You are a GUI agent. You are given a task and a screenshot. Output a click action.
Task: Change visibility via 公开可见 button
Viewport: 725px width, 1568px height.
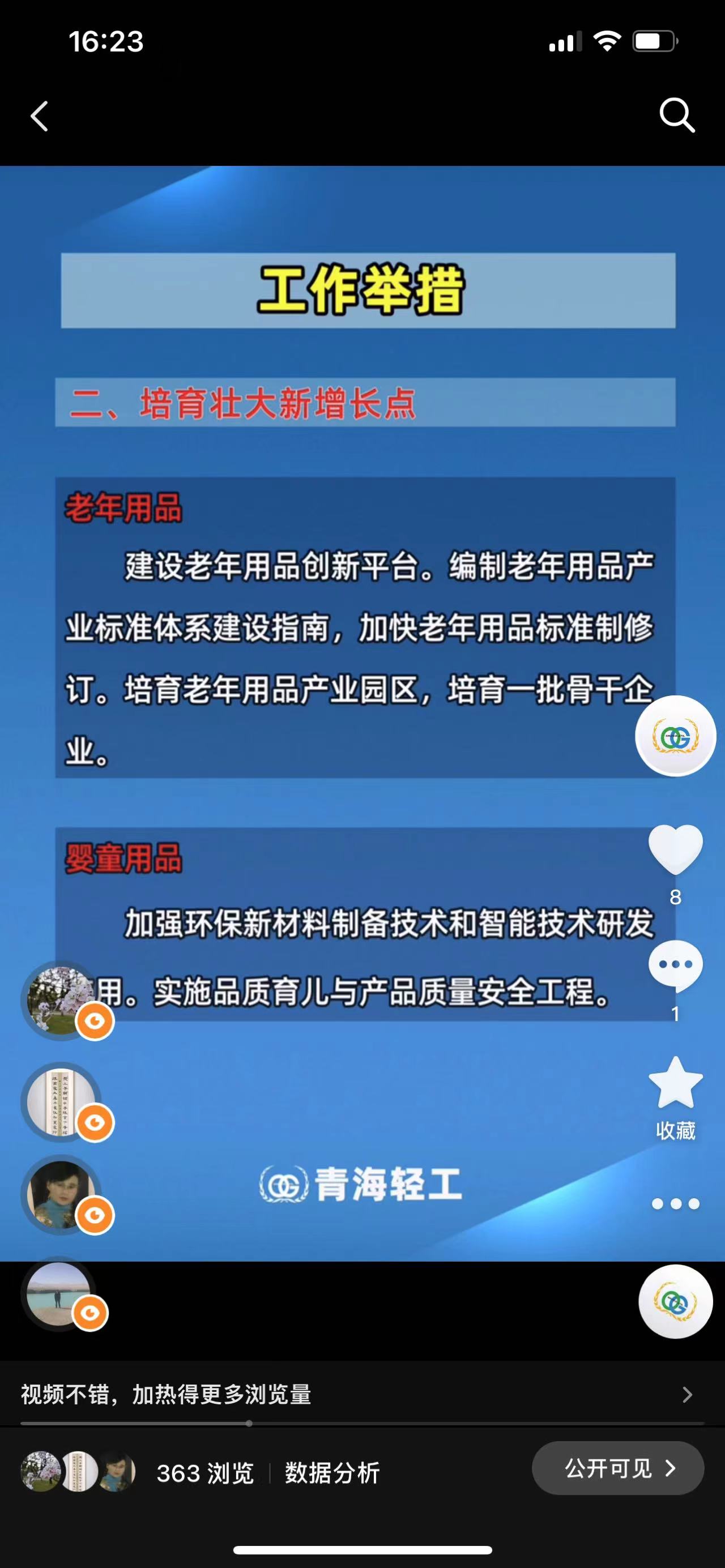click(618, 1468)
